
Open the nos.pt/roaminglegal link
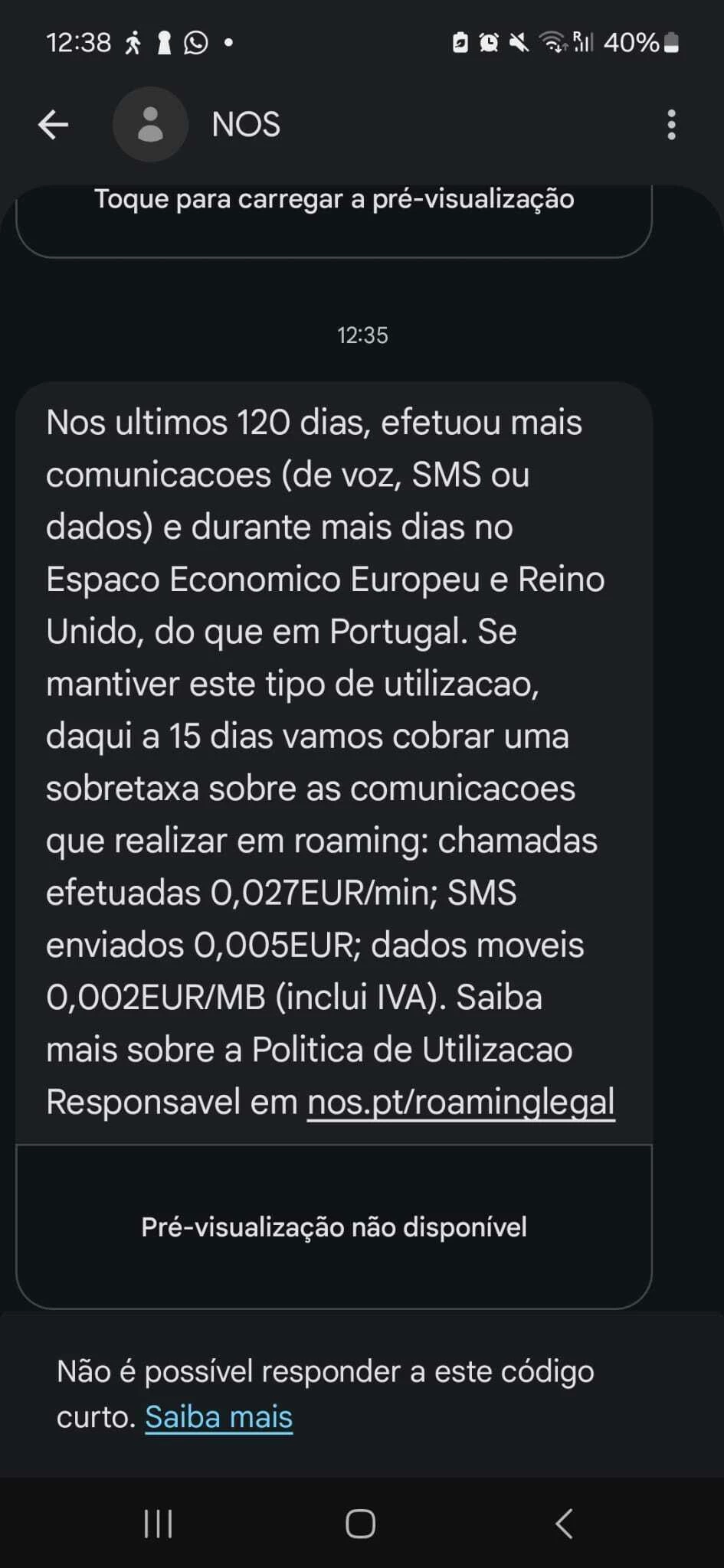pyautogui.click(x=460, y=1102)
